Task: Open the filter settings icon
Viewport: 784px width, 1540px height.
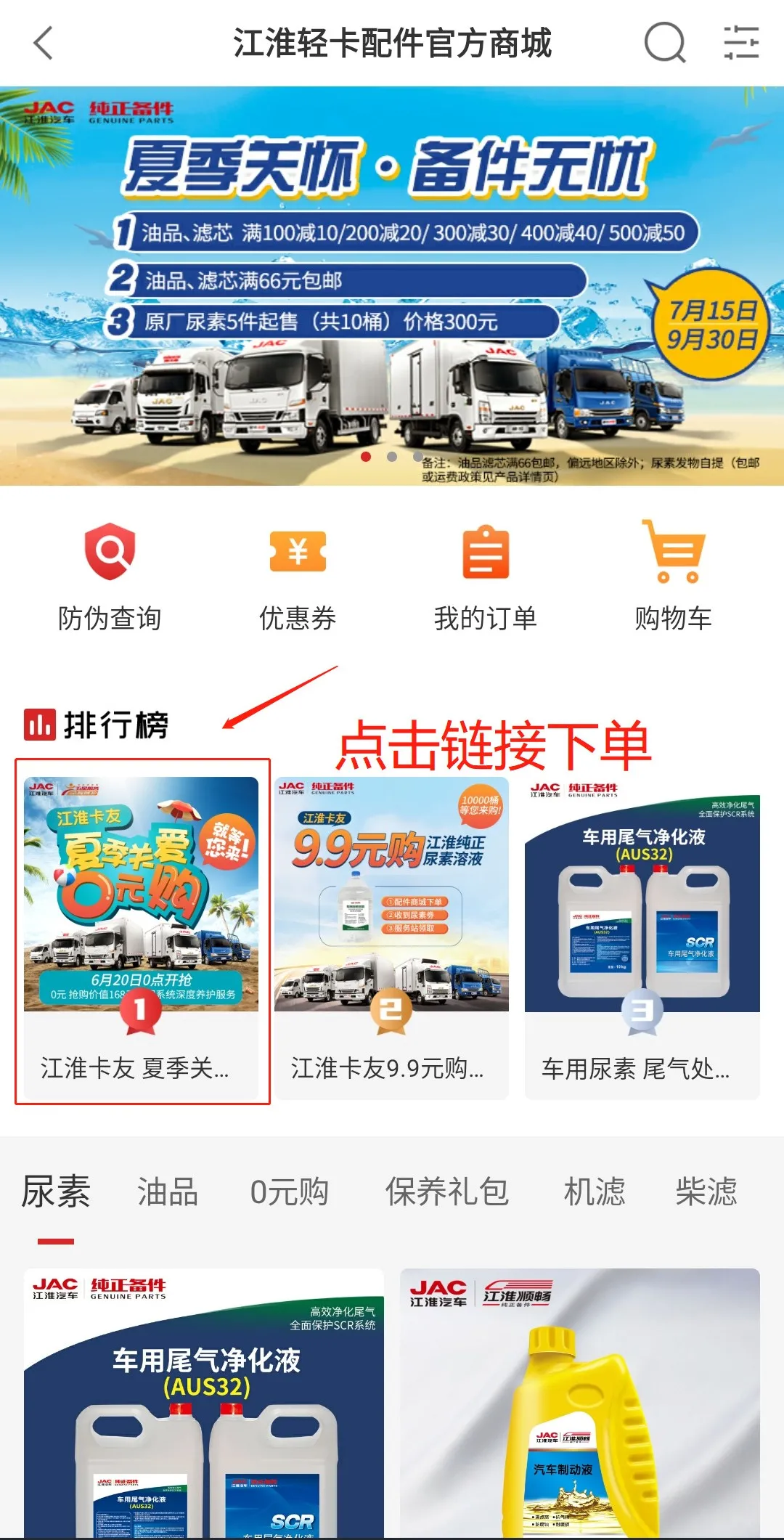Action: pos(741,43)
